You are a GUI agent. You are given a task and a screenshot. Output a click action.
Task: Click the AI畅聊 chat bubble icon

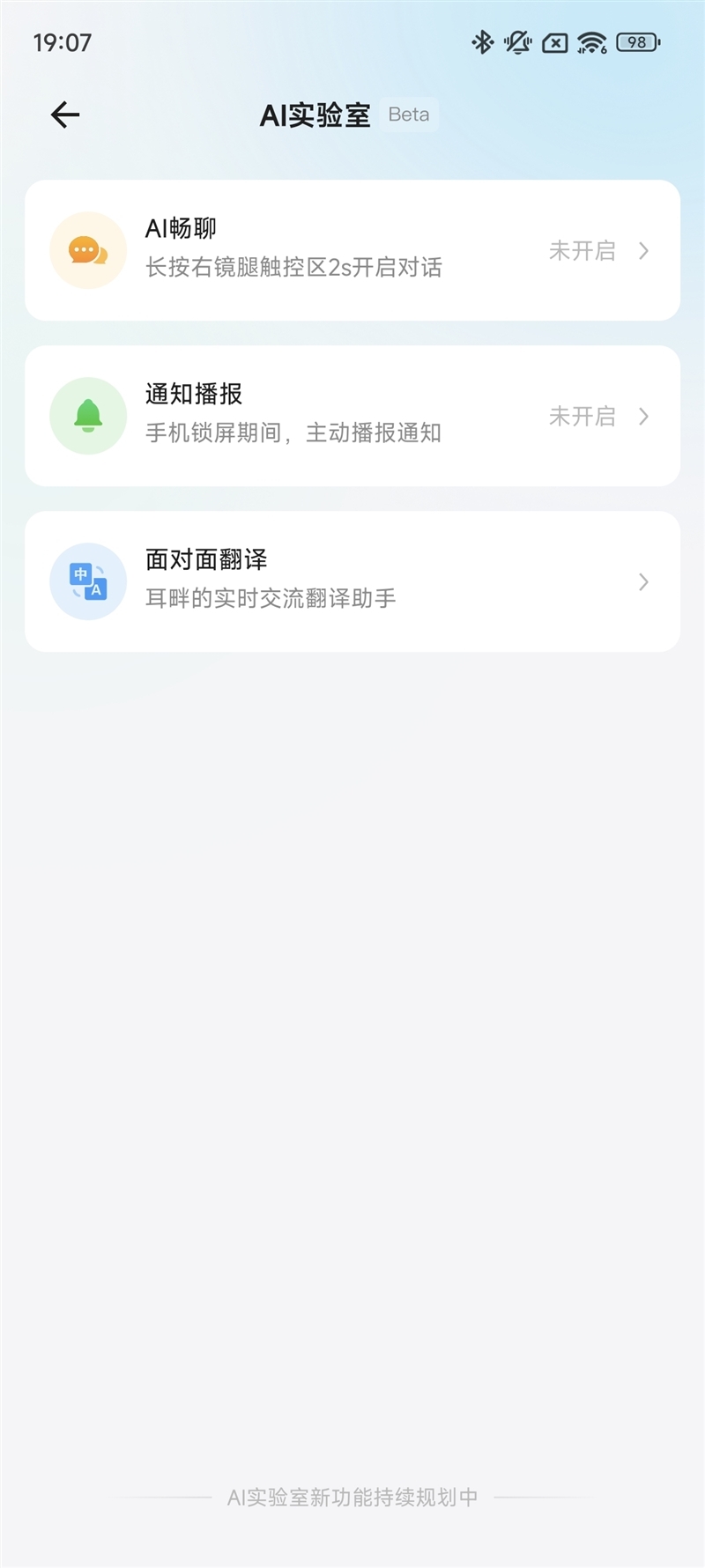pyautogui.click(x=87, y=250)
